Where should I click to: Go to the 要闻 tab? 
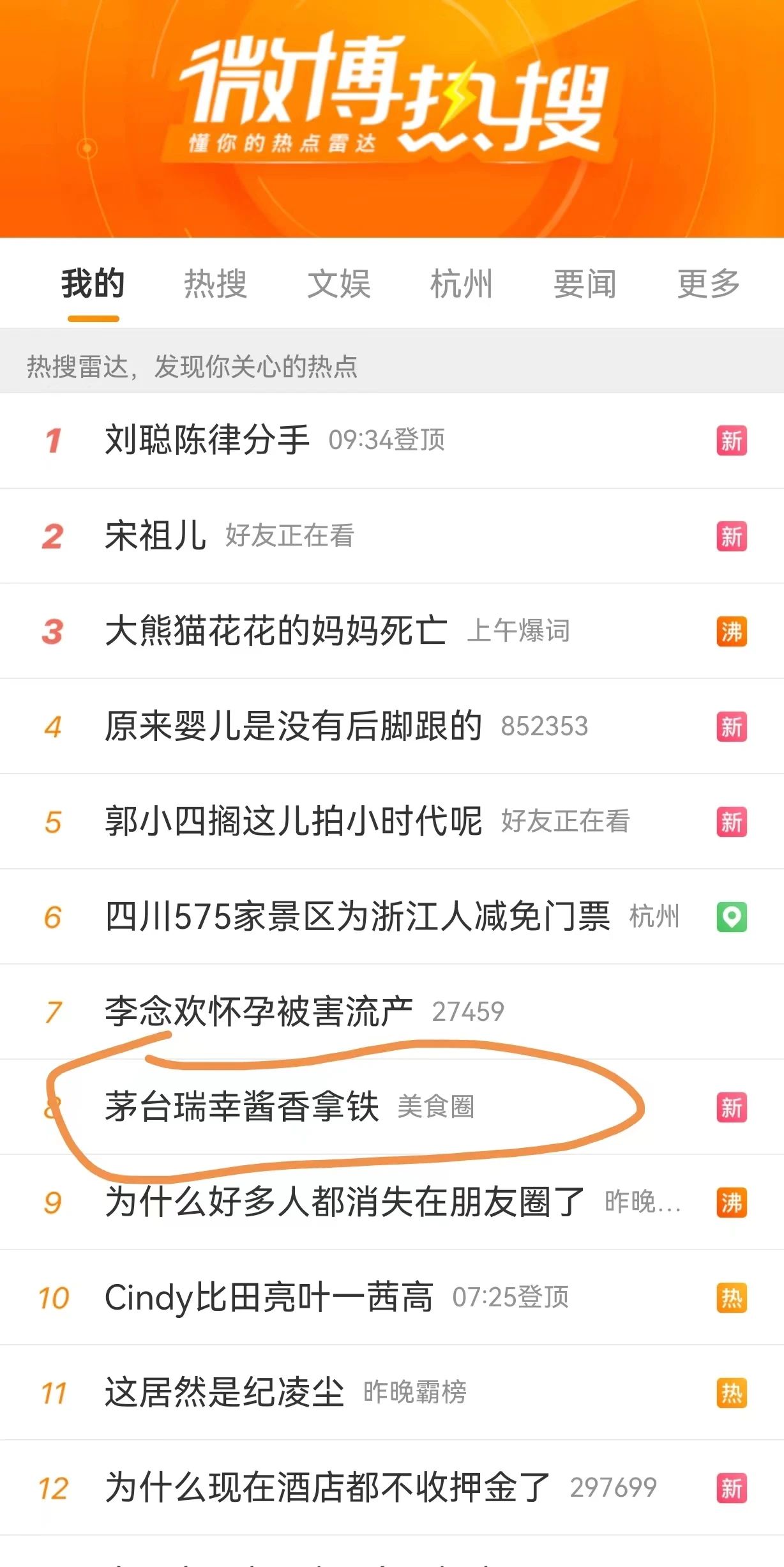point(585,284)
